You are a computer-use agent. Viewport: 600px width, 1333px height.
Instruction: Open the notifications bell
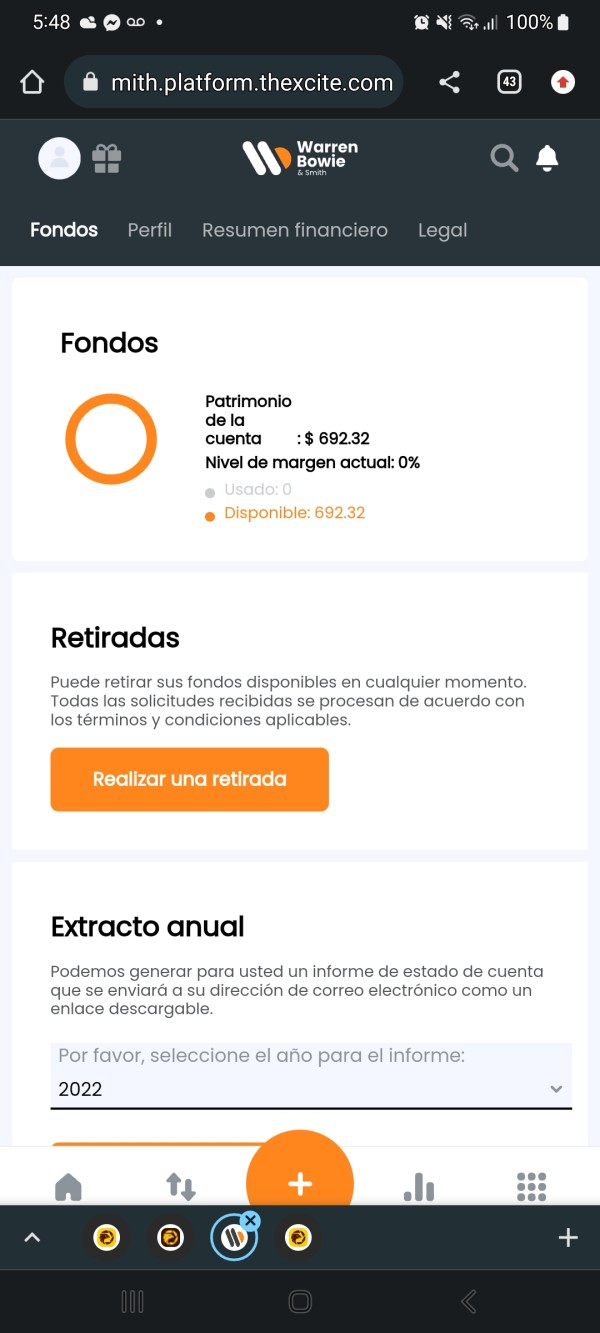tap(547, 158)
